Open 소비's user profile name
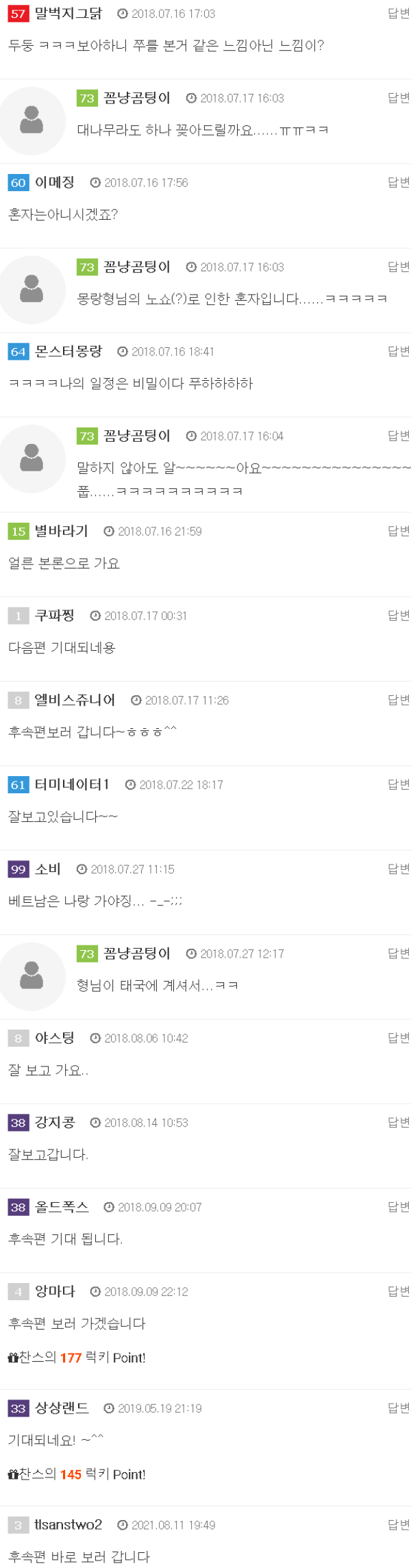 (x=48, y=869)
